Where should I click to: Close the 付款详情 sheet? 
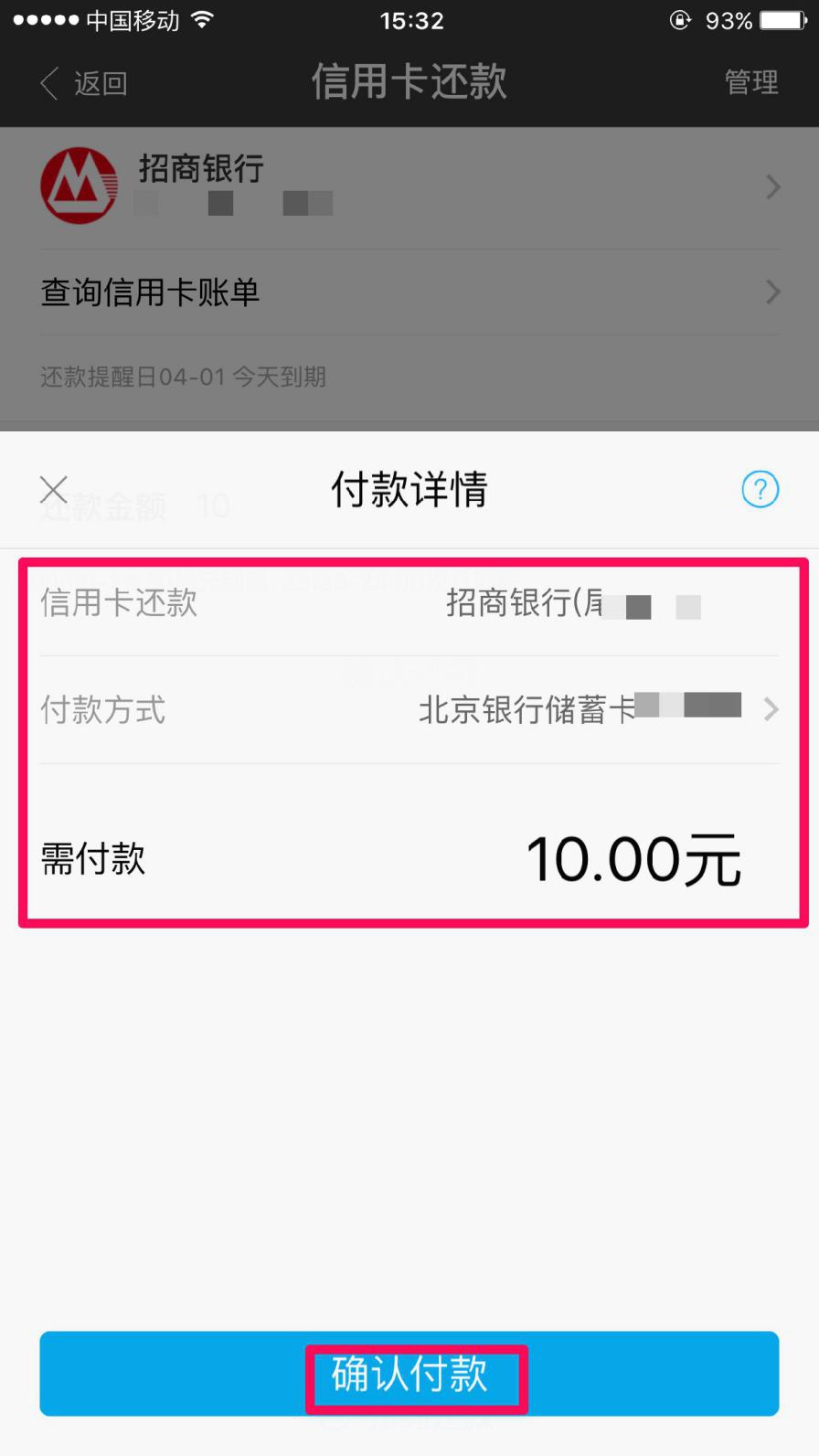point(54,490)
